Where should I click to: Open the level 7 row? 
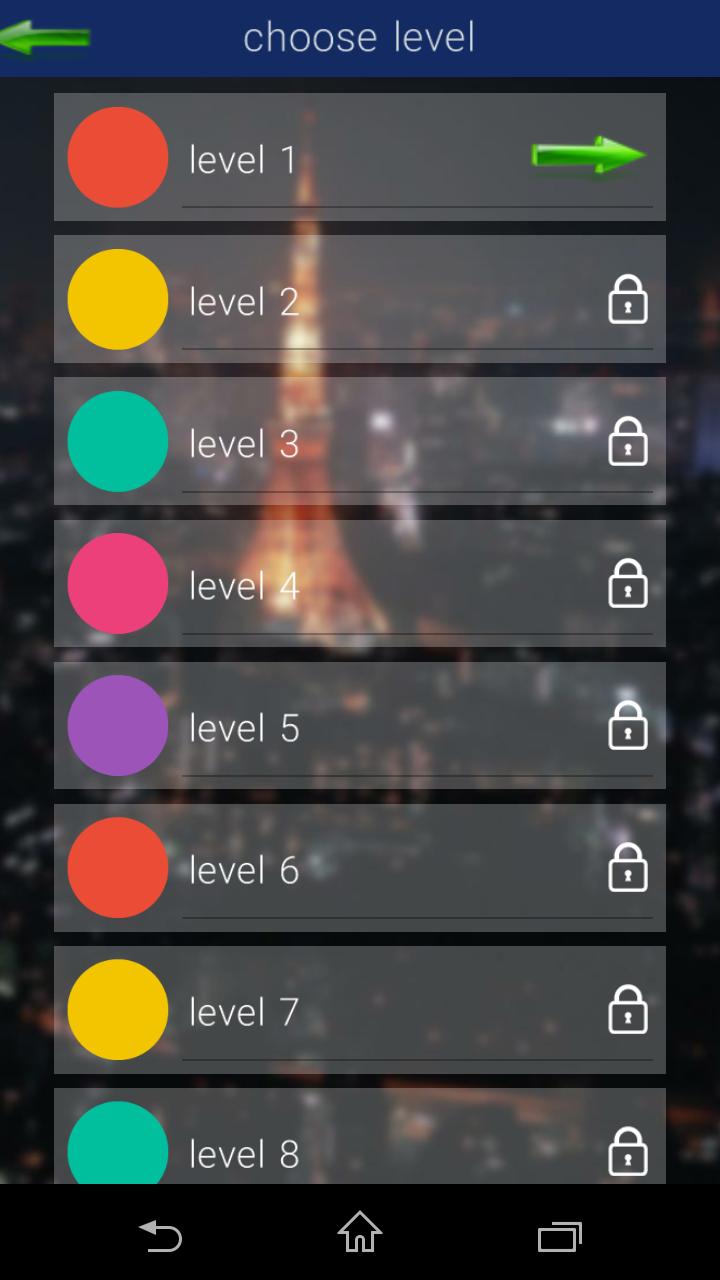pyautogui.click(x=360, y=1009)
